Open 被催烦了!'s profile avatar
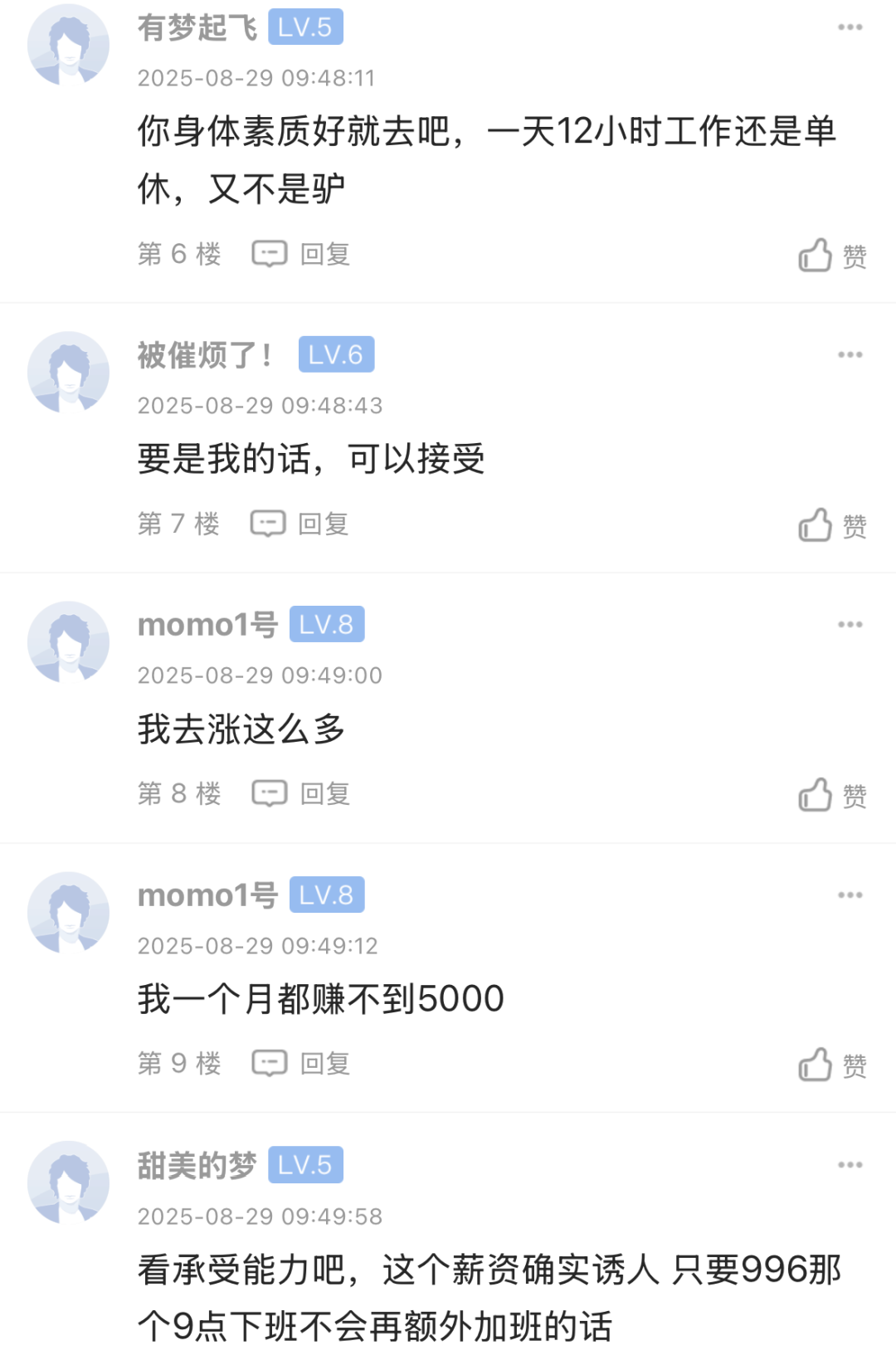Image resolution: width=896 pixels, height=1365 pixels. 69,373
